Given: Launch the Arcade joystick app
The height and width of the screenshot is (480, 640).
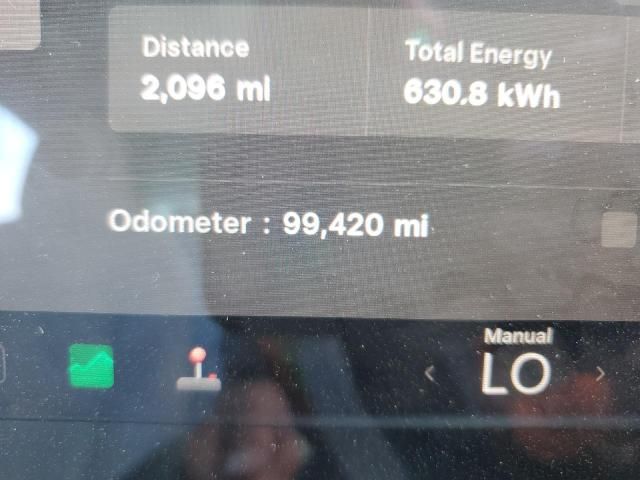Looking at the screenshot, I should pos(198,369).
